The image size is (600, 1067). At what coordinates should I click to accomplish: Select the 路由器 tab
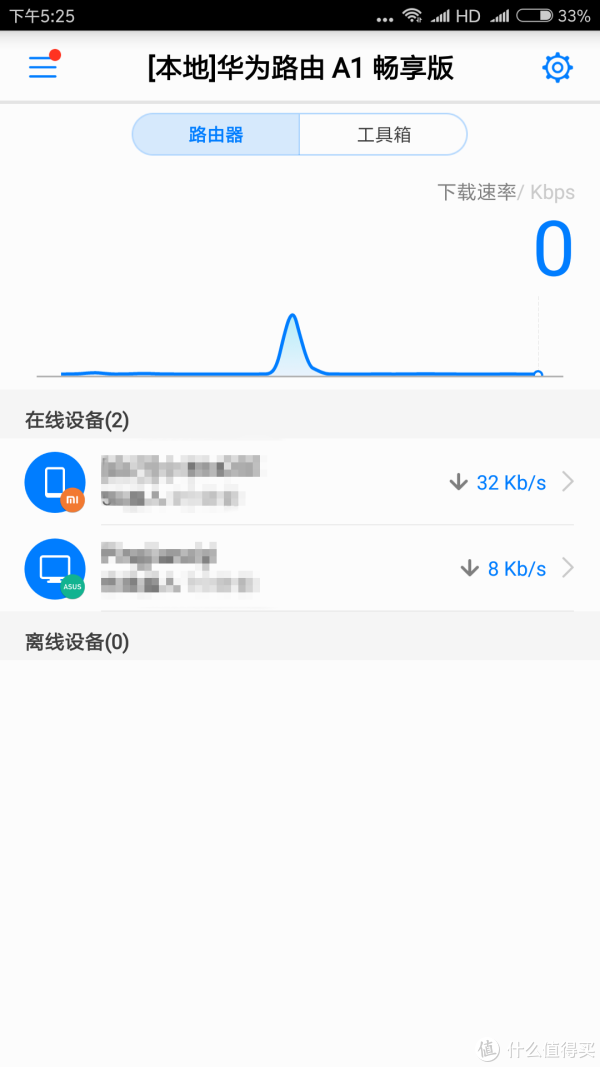[x=216, y=134]
